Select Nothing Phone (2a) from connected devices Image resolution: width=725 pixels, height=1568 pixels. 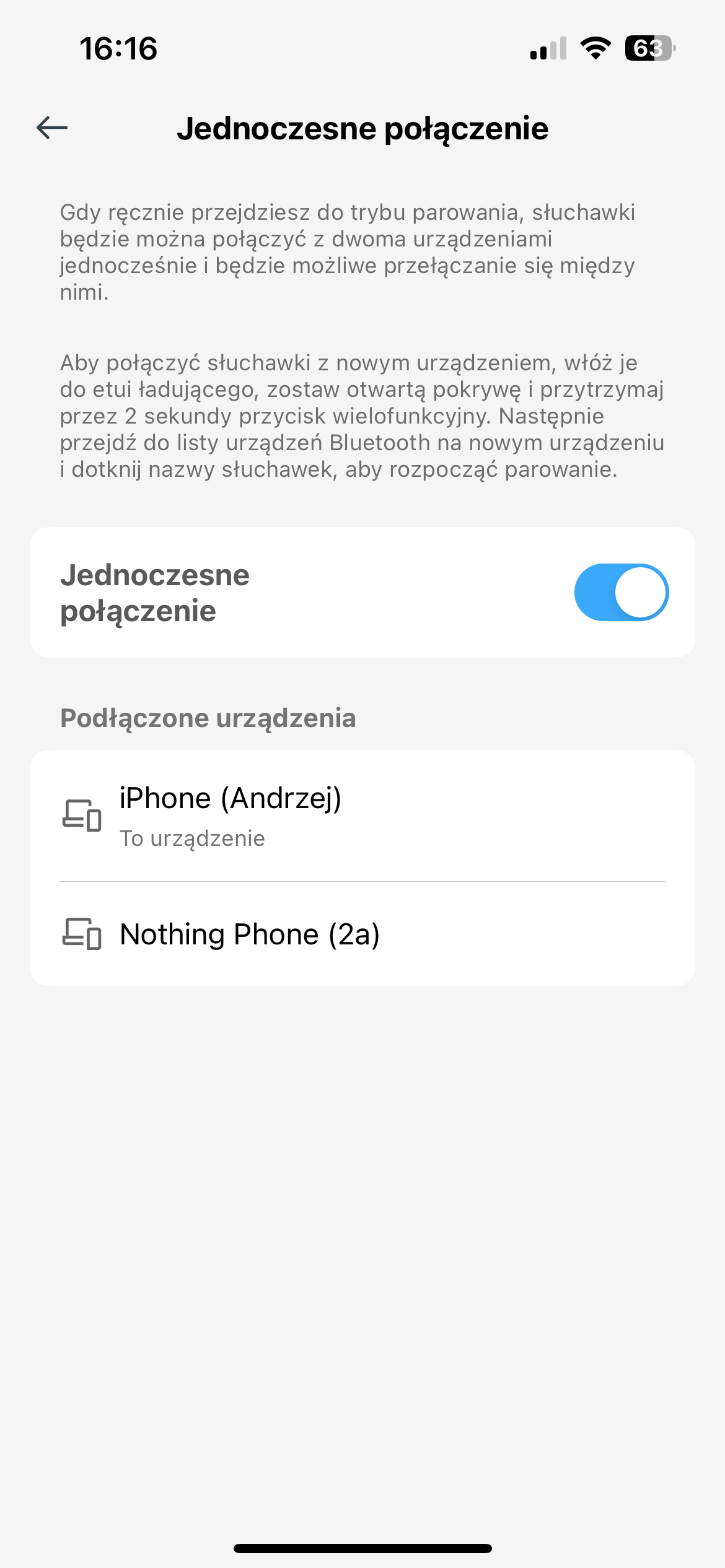[x=362, y=934]
